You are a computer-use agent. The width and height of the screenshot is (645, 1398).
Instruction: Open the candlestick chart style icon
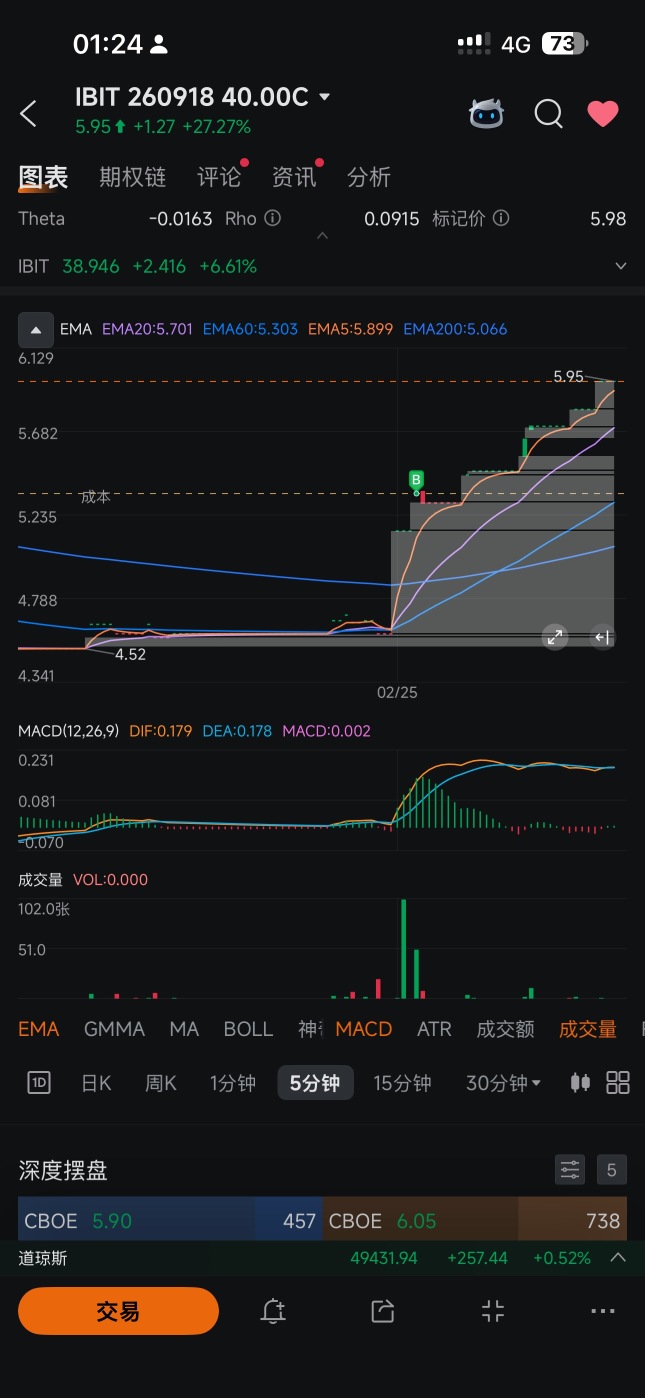[x=579, y=1082]
